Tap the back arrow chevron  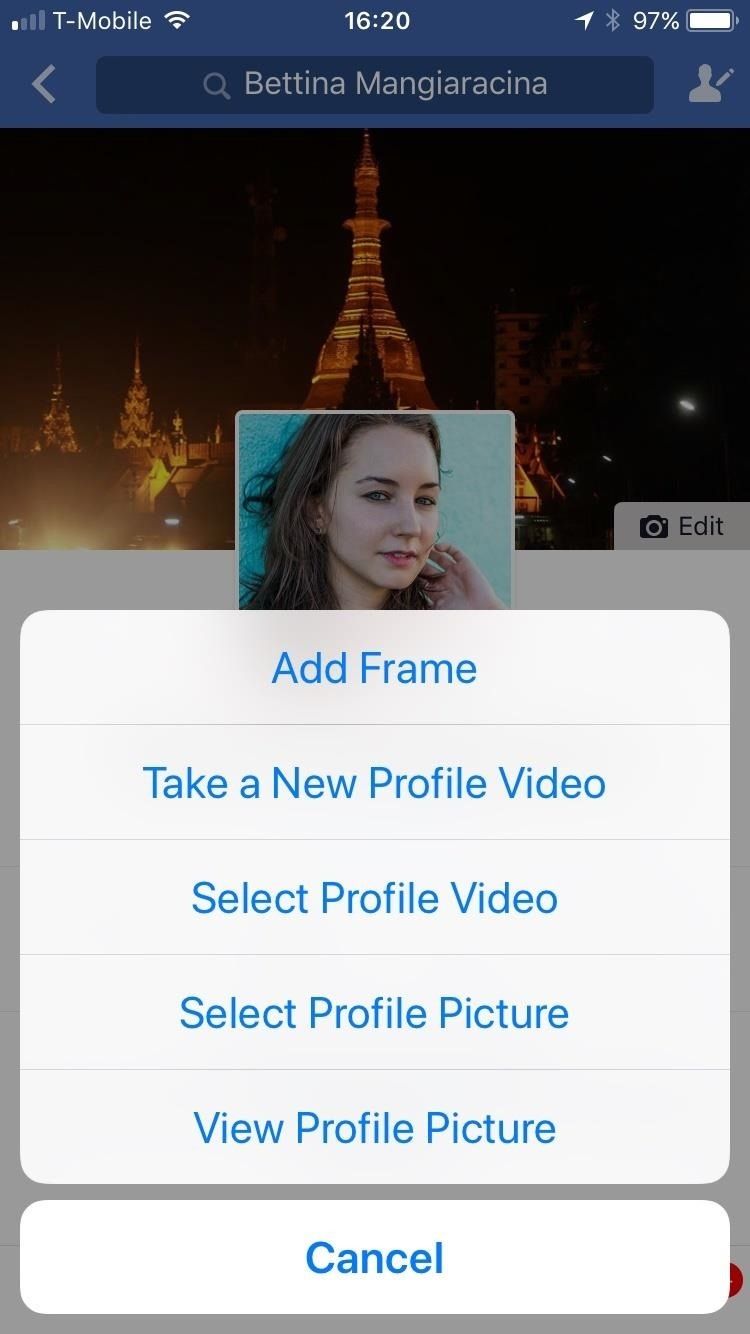click(42, 84)
